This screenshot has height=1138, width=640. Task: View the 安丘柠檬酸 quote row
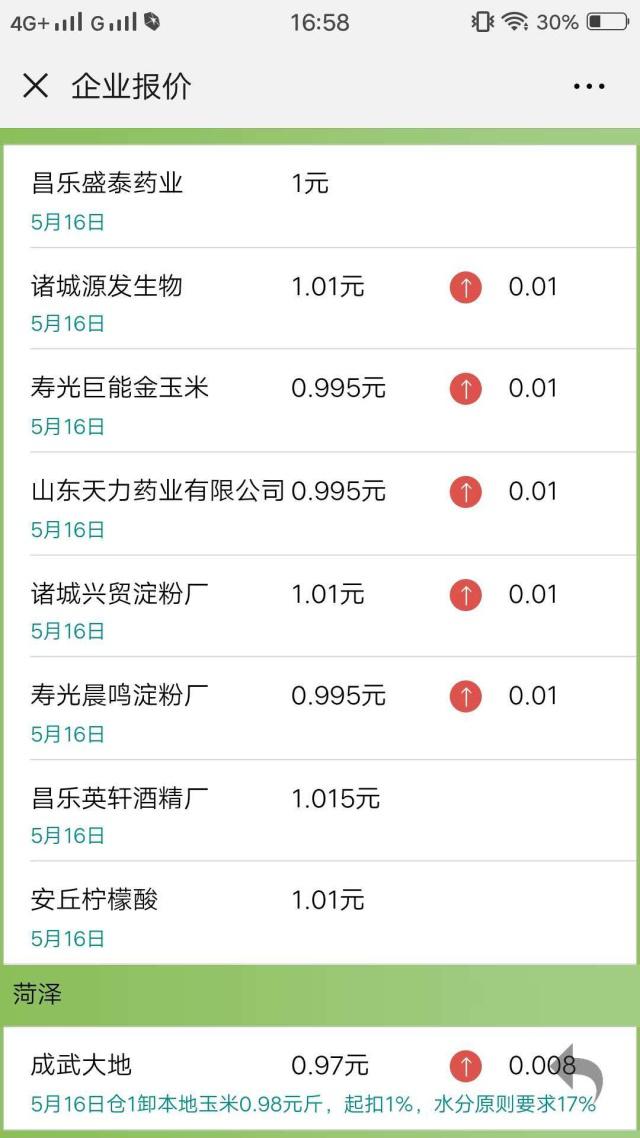(x=320, y=915)
